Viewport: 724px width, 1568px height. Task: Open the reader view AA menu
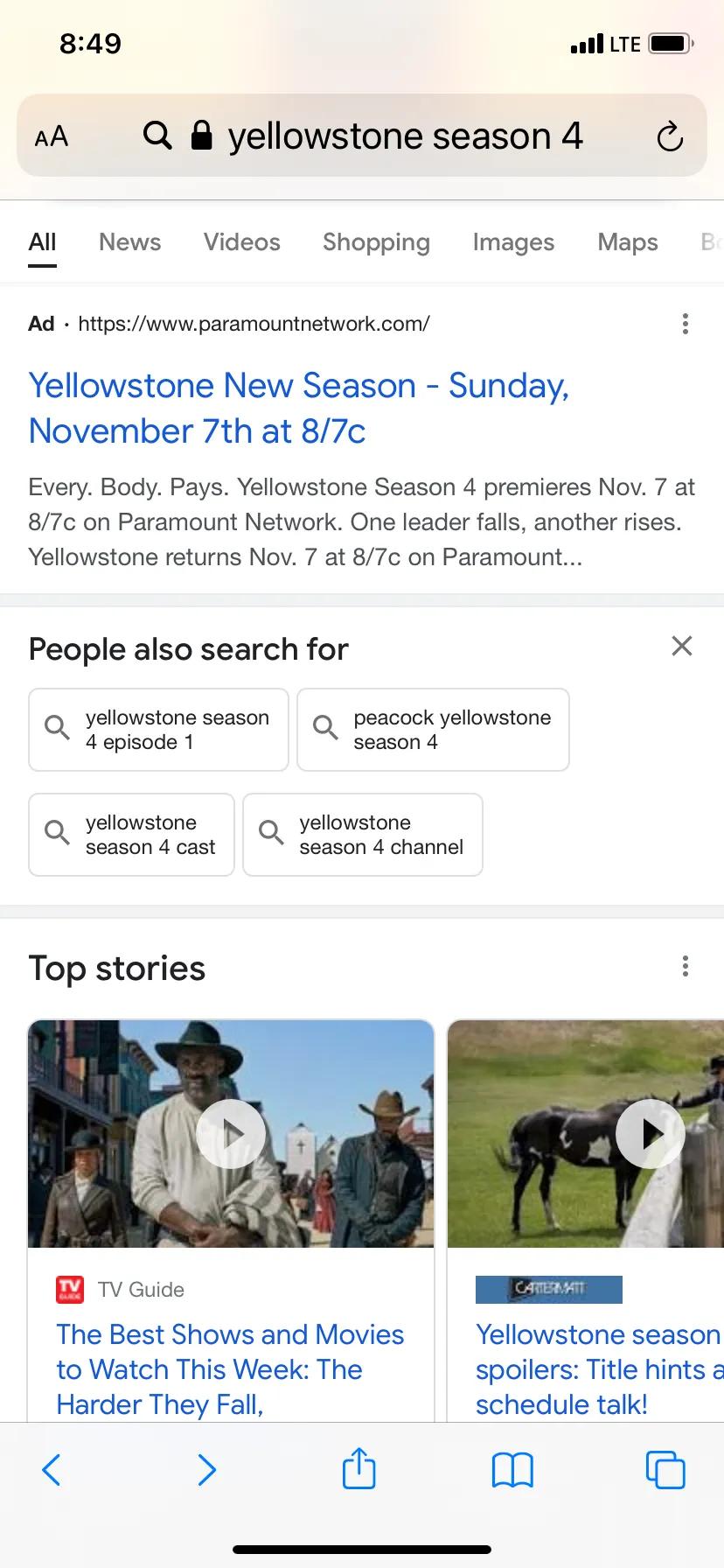coord(52,136)
